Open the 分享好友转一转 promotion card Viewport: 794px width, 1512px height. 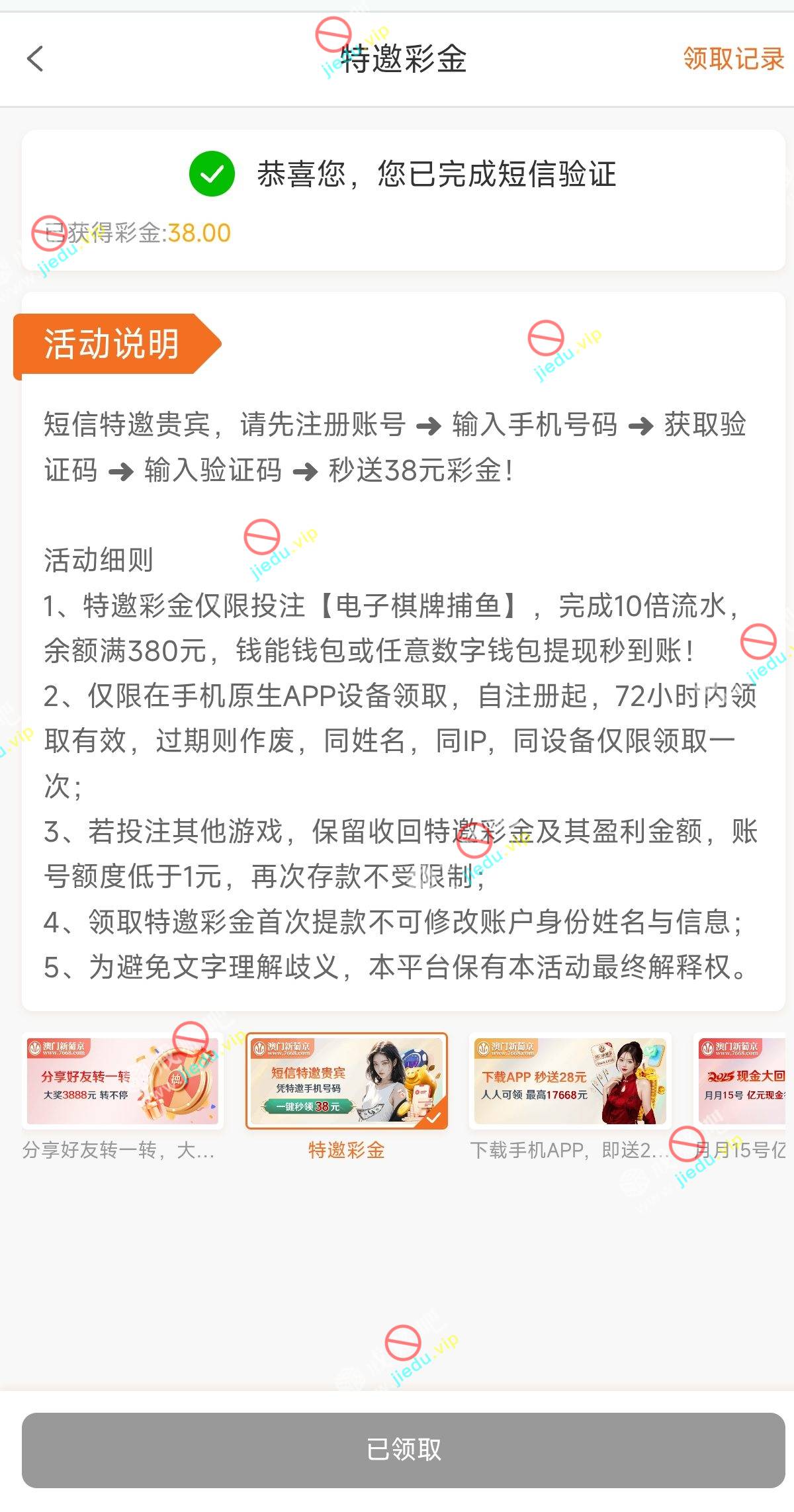pyautogui.click(x=122, y=1081)
